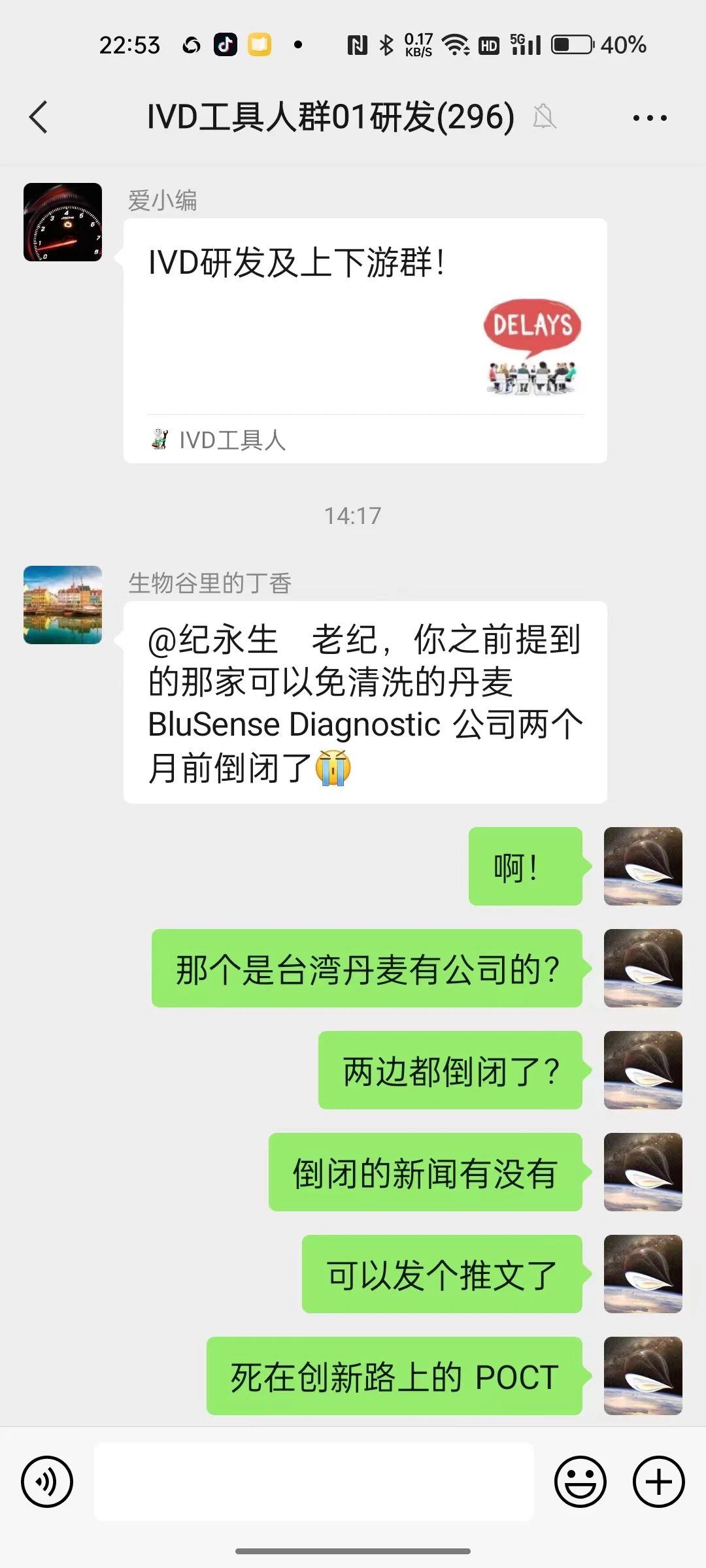Screen dimensions: 706x1568
Task: Switch to voice message input
Action: (47, 1482)
